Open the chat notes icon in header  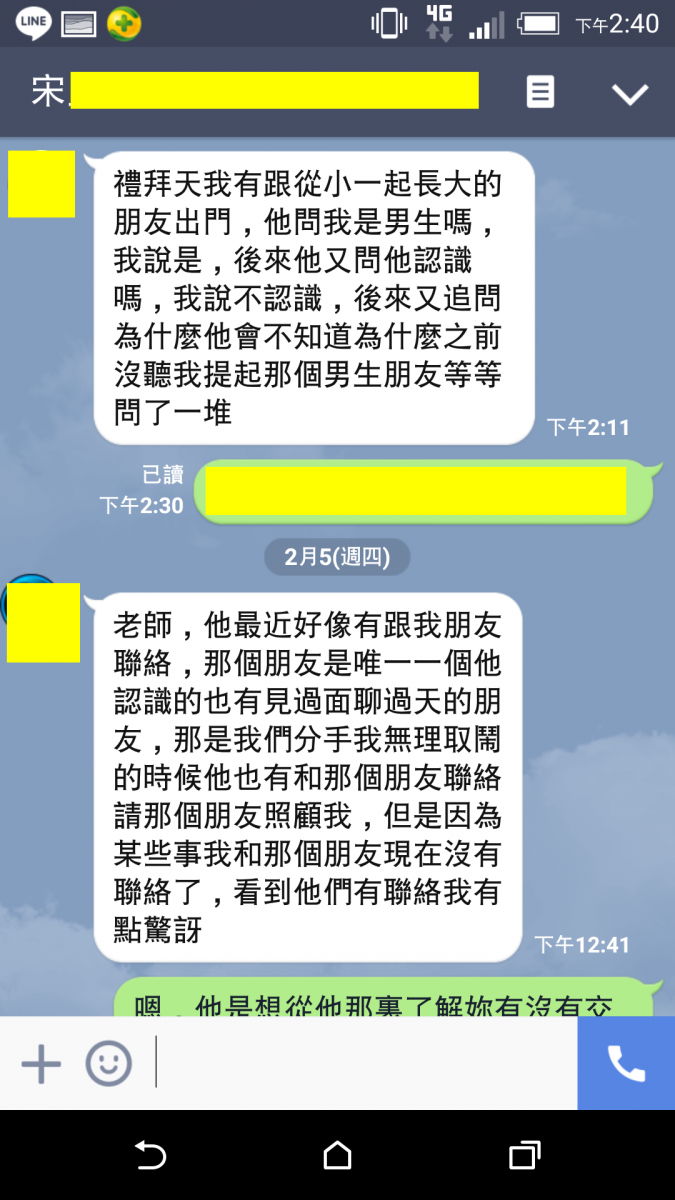coord(540,93)
